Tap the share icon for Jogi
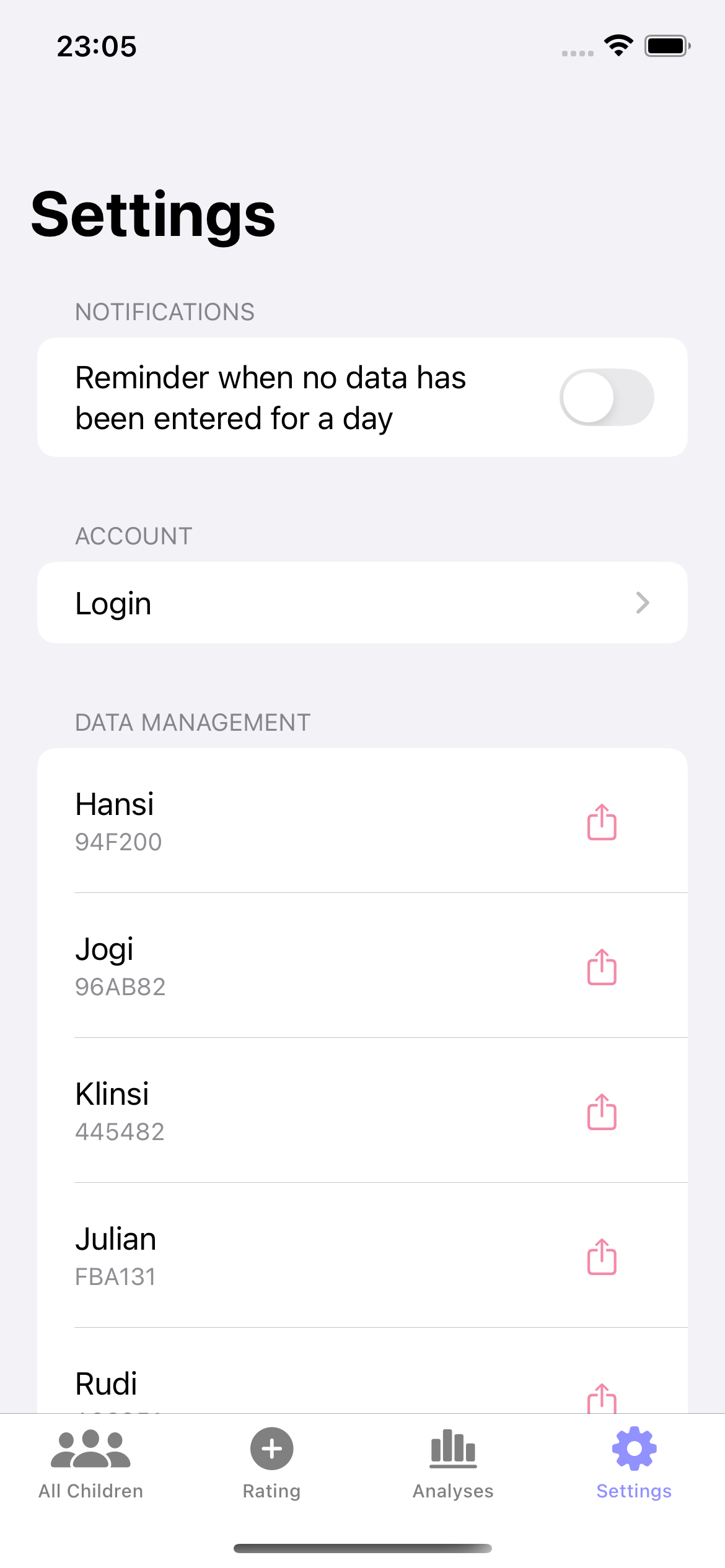Image resolution: width=725 pixels, height=1568 pixels. click(602, 967)
